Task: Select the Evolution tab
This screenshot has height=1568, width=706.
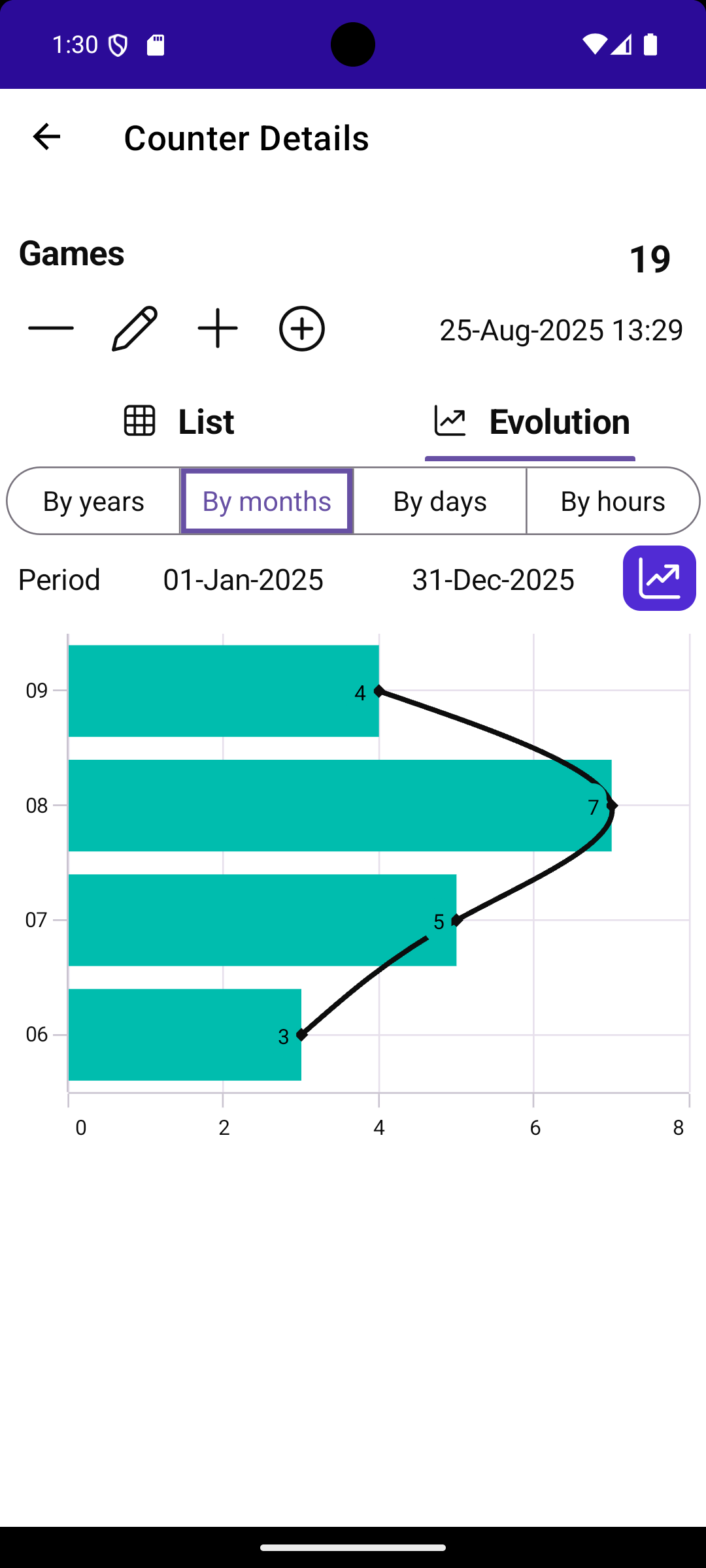Action: [530, 421]
